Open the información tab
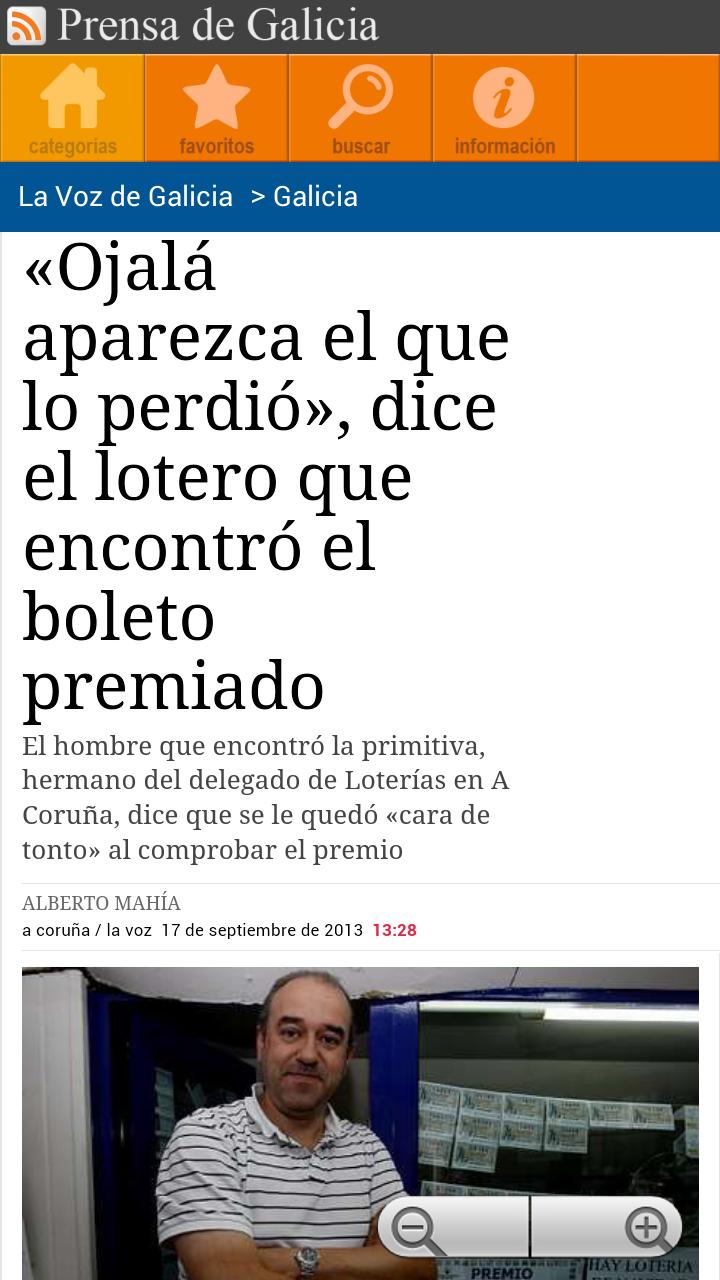 click(504, 108)
